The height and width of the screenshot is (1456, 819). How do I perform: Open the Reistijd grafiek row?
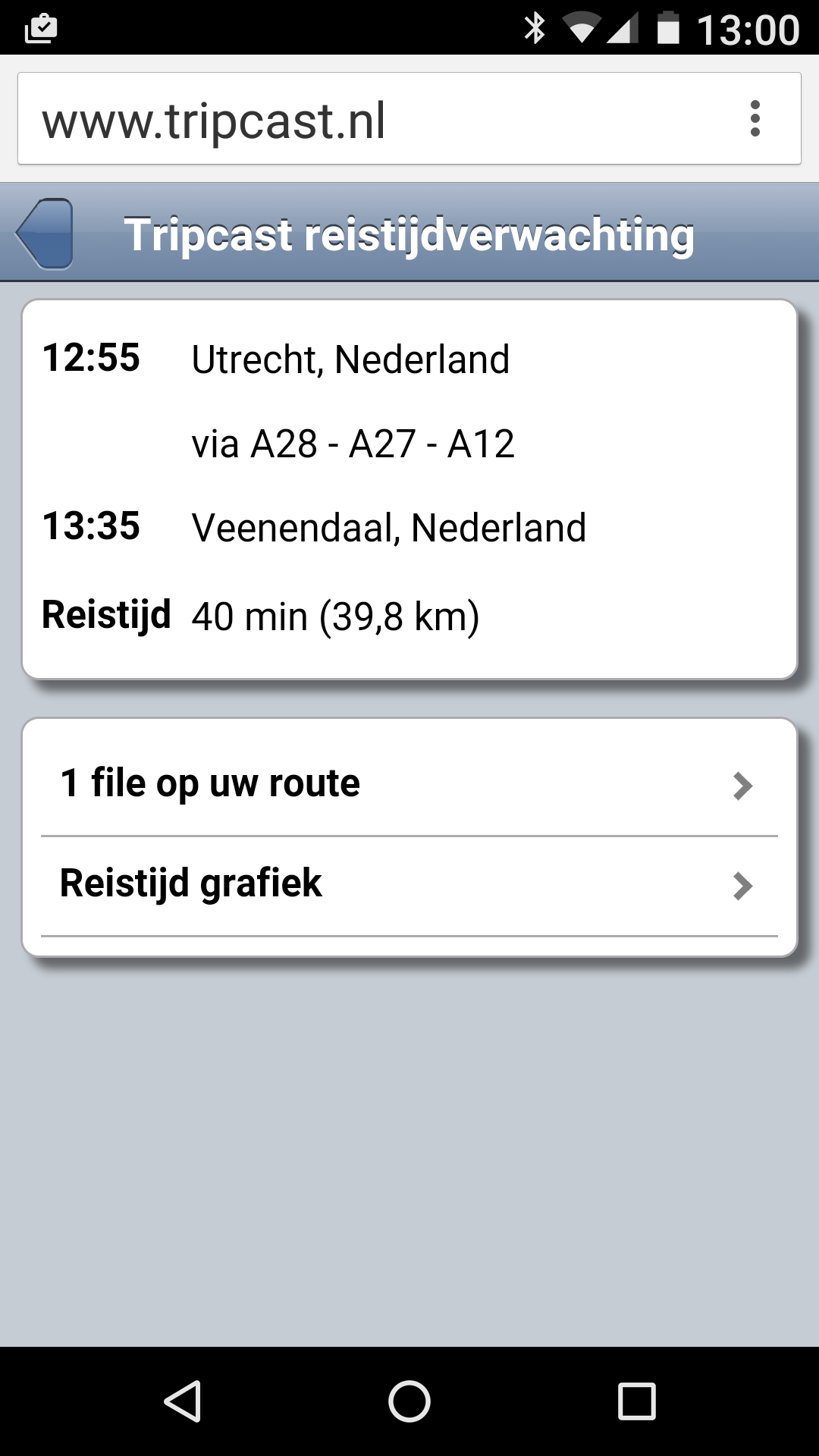[409, 886]
